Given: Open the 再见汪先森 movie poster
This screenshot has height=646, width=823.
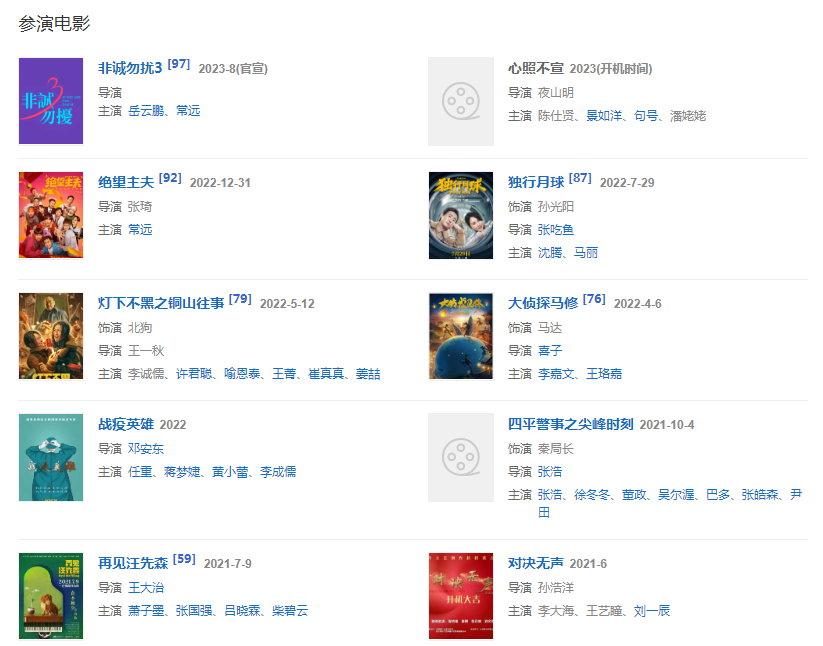Looking at the screenshot, I should [51, 596].
